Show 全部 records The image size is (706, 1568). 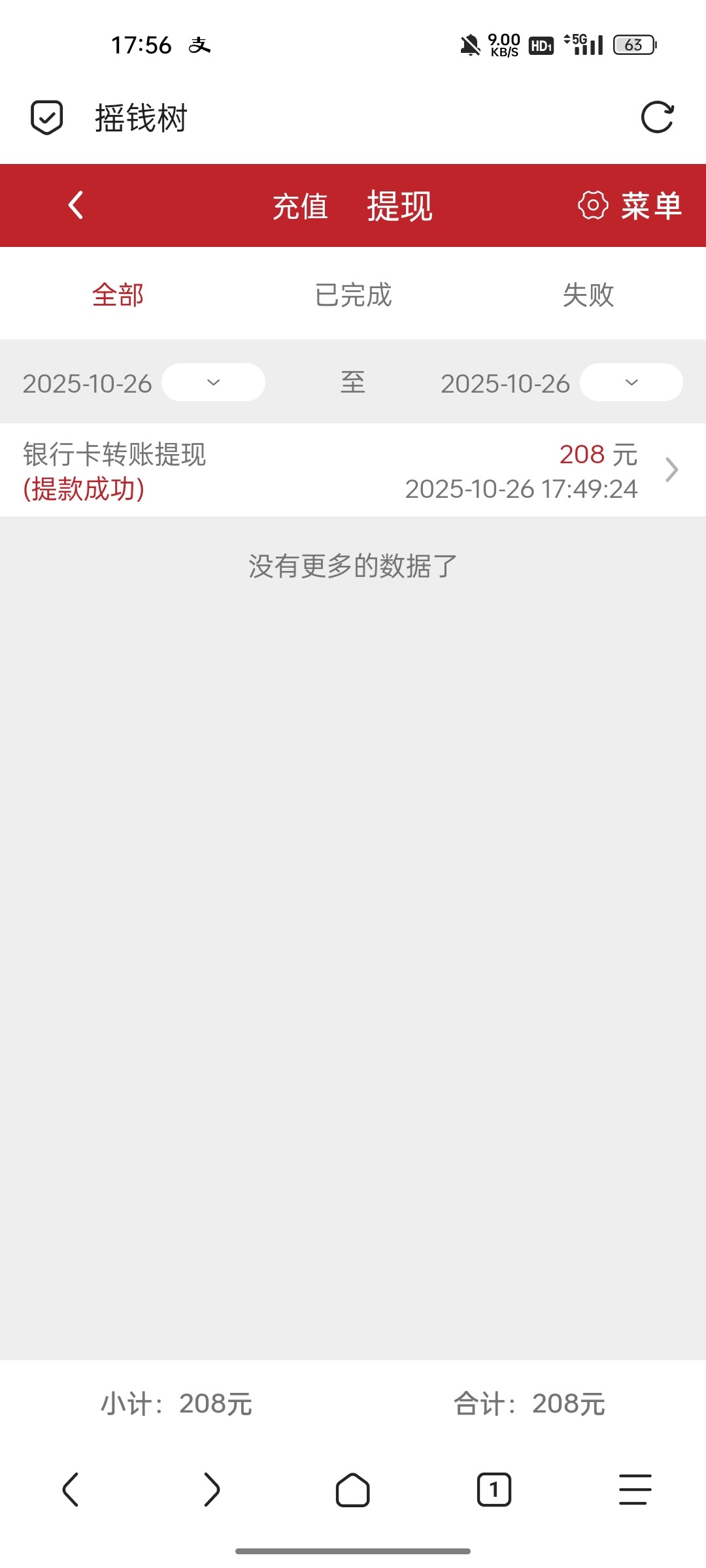click(x=118, y=295)
